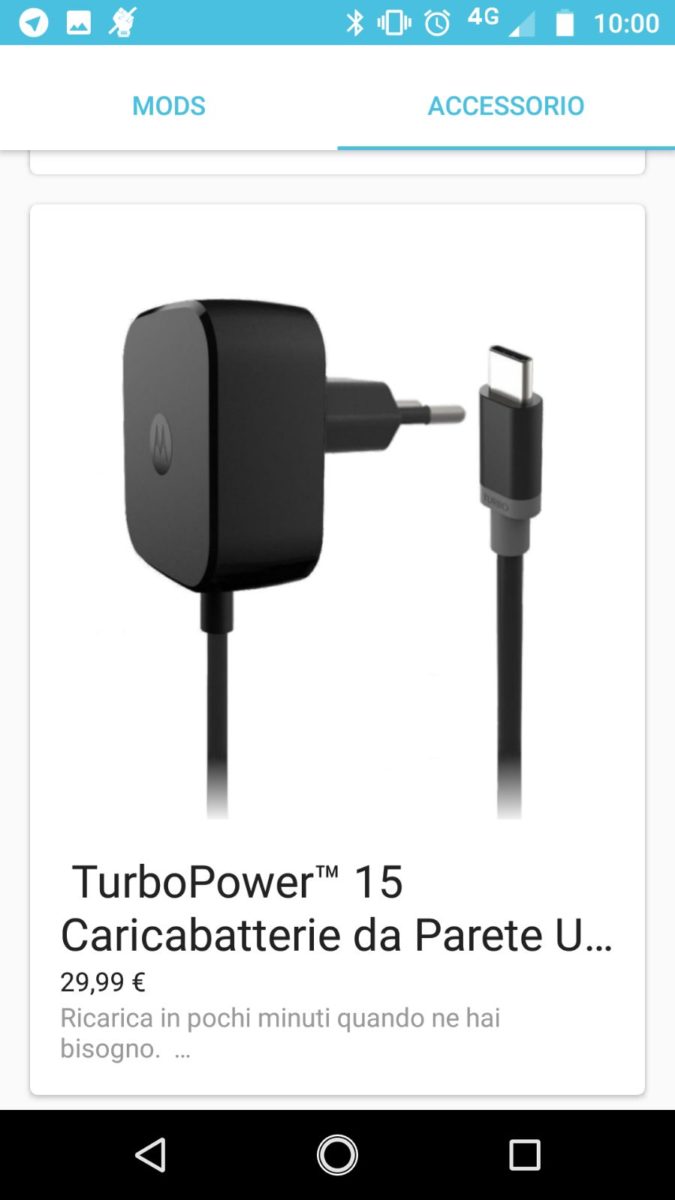The height and width of the screenshot is (1200, 675).
Task: Switch to the MODS tab
Action: [x=169, y=106]
